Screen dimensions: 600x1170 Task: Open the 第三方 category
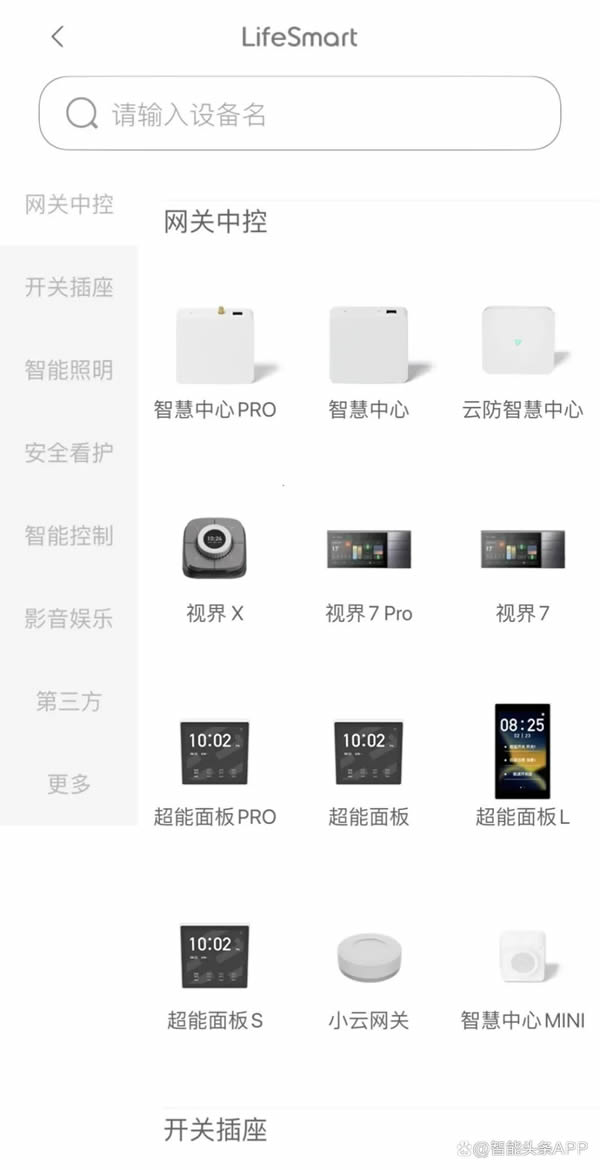69,701
